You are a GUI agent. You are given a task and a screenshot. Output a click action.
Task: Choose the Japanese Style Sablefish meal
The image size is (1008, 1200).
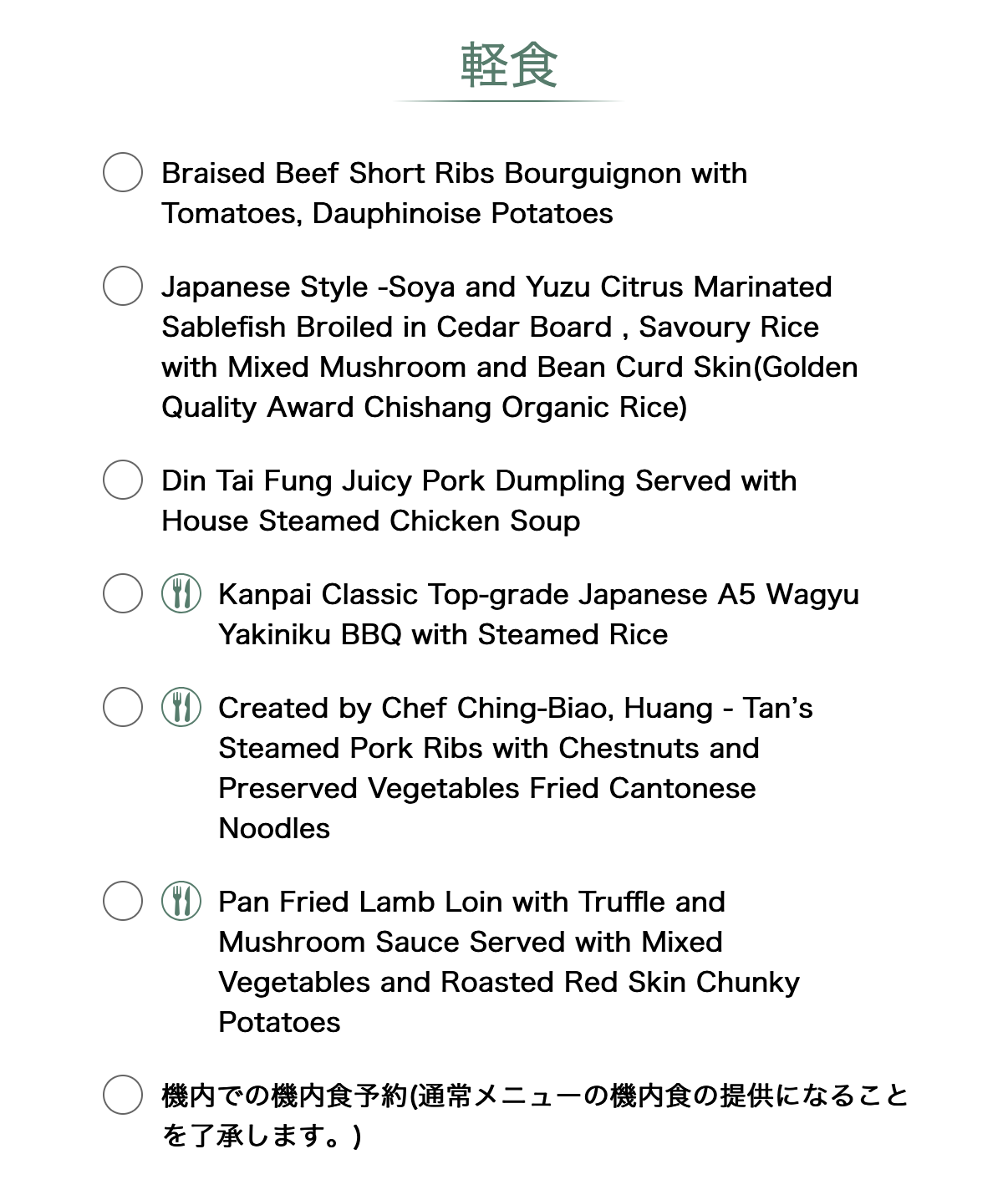tap(123, 286)
